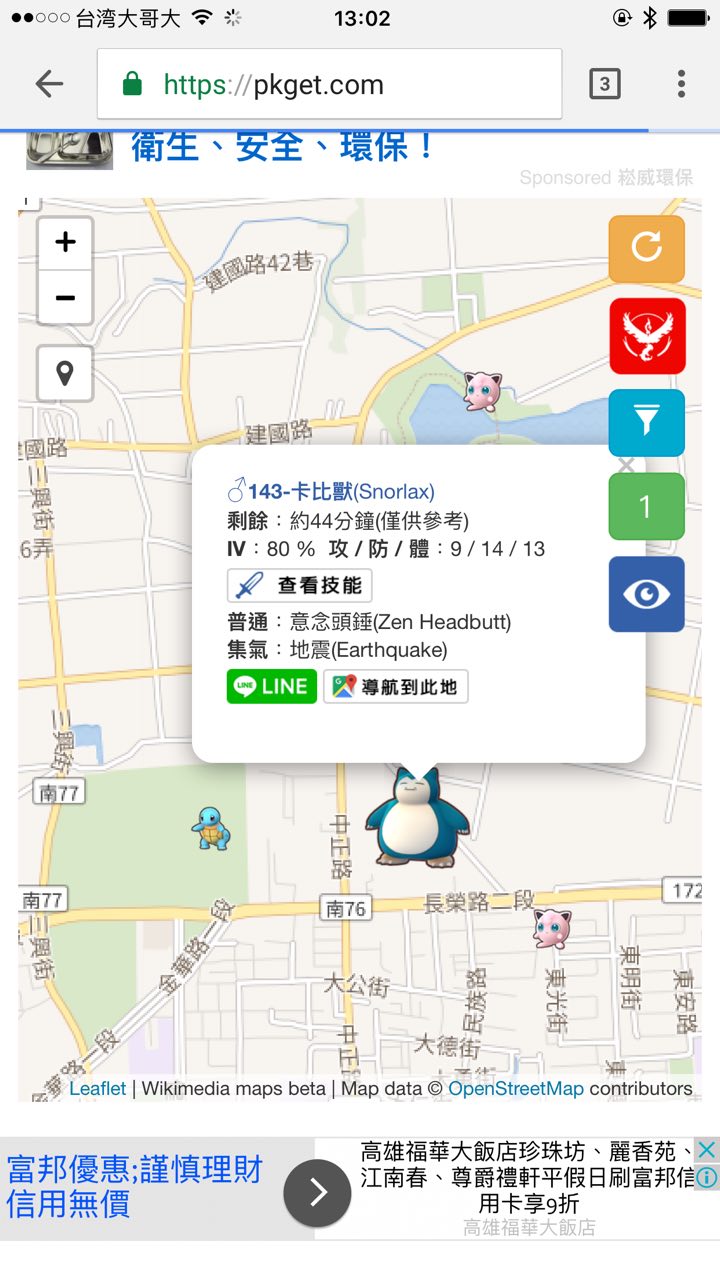Open the Leaflet link
This screenshot has height=1280, width=720.
click(x=97, y=1088)
